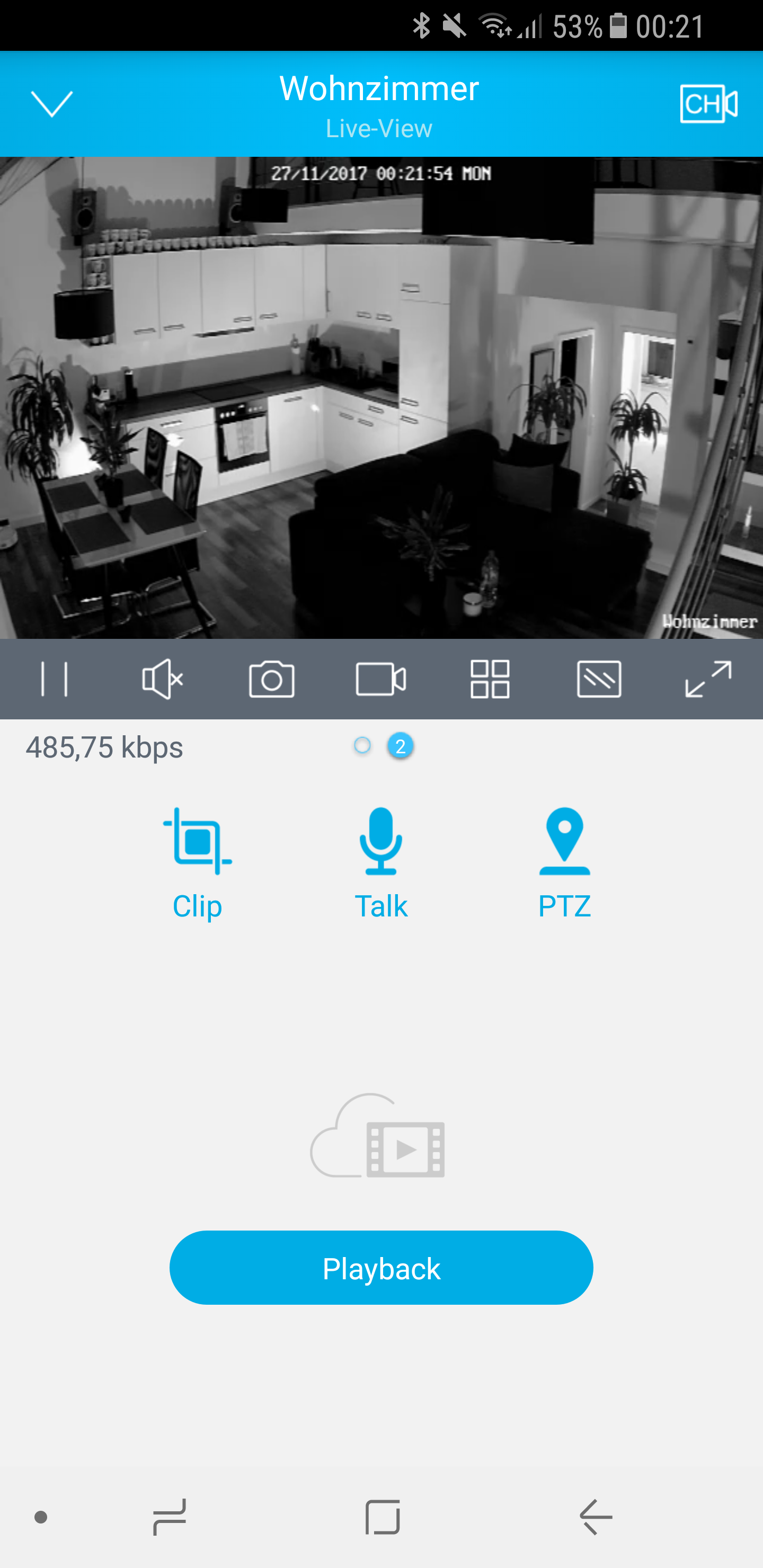Pause the live video stream
Image resolution: width=763 pixels, height=1568 pixels.
[54, 679]
